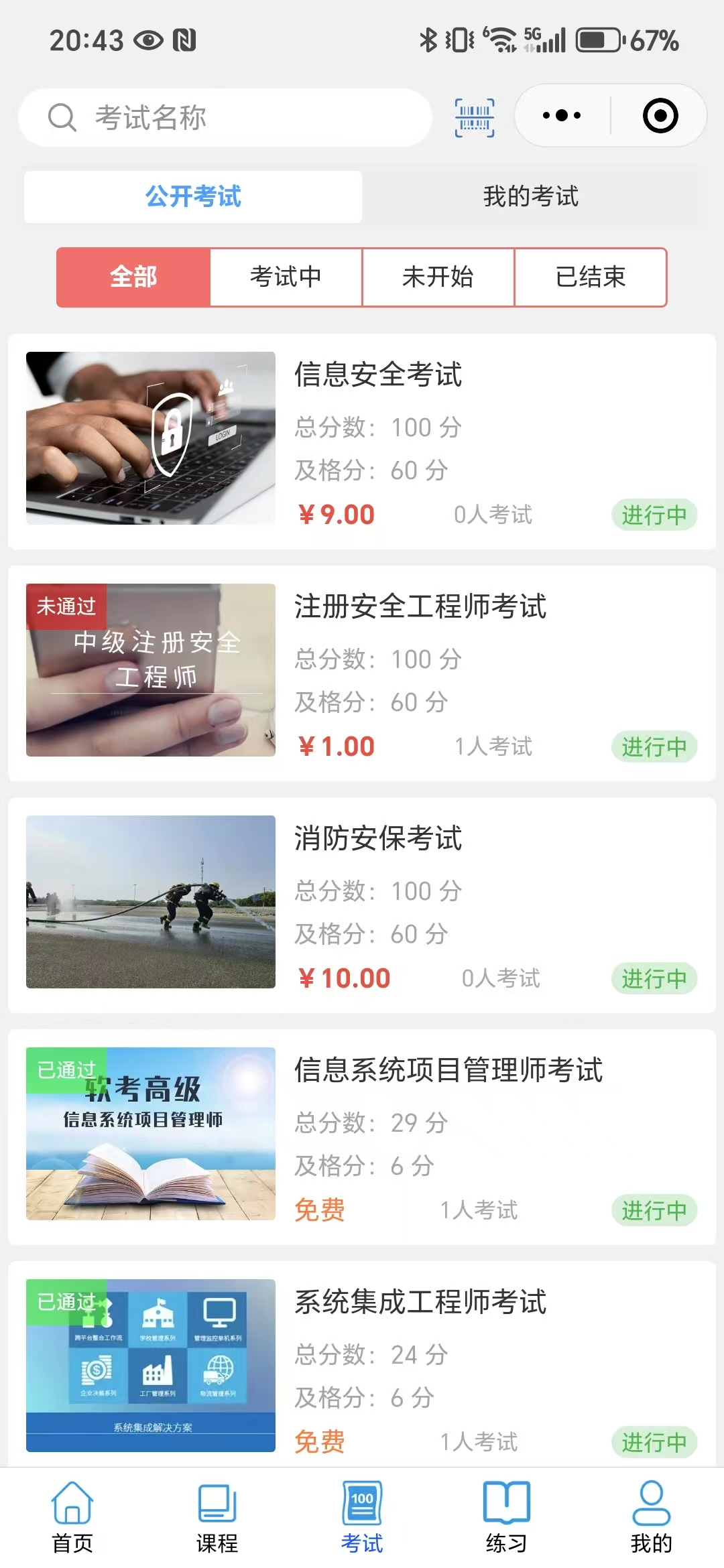Open the 系统集成工程师考试 card
Screen dimensions: 724x1568
pyautogui.click(x=362, y=1364)
